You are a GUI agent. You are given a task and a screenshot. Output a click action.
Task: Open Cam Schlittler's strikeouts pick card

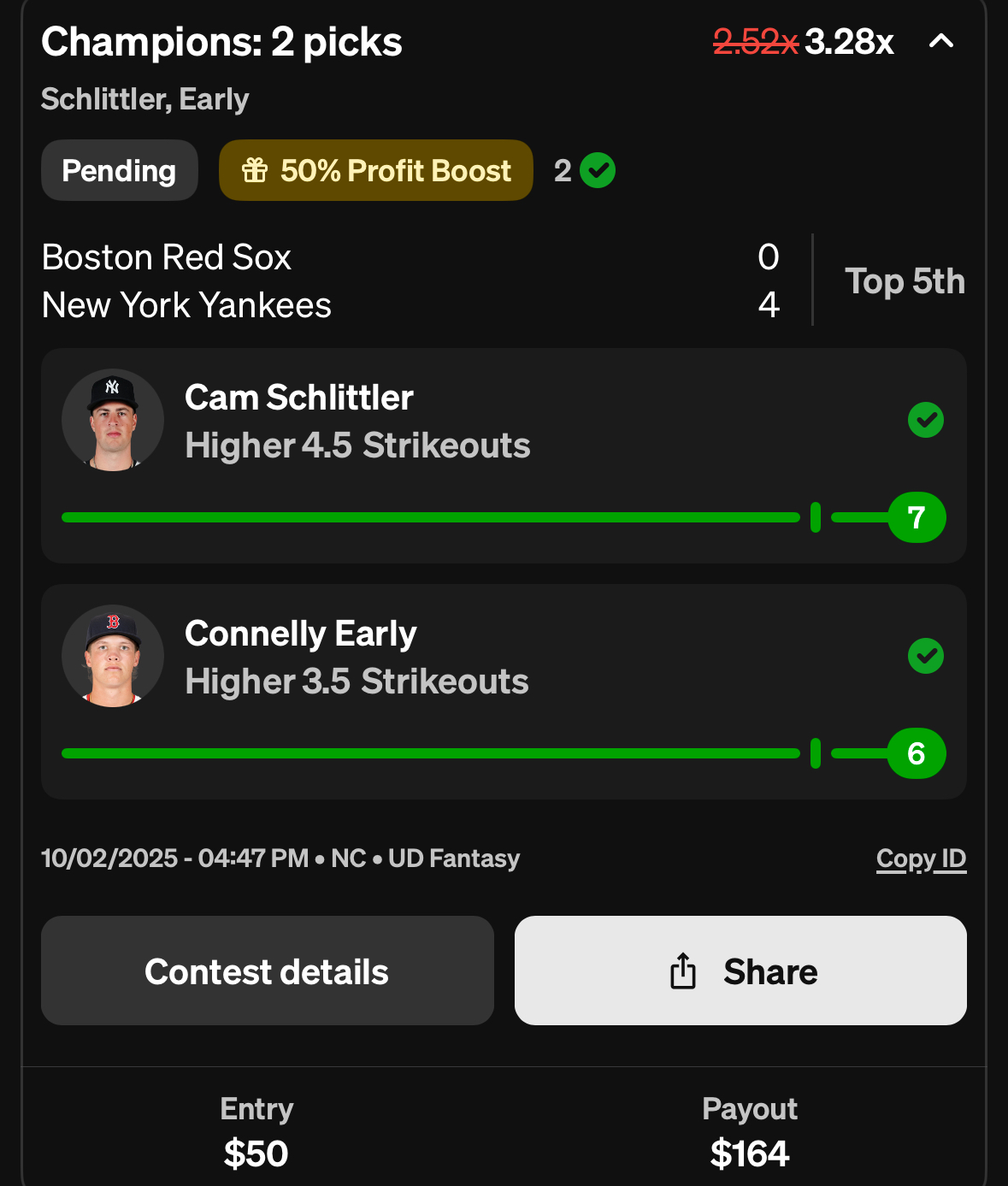click(504, 455)
